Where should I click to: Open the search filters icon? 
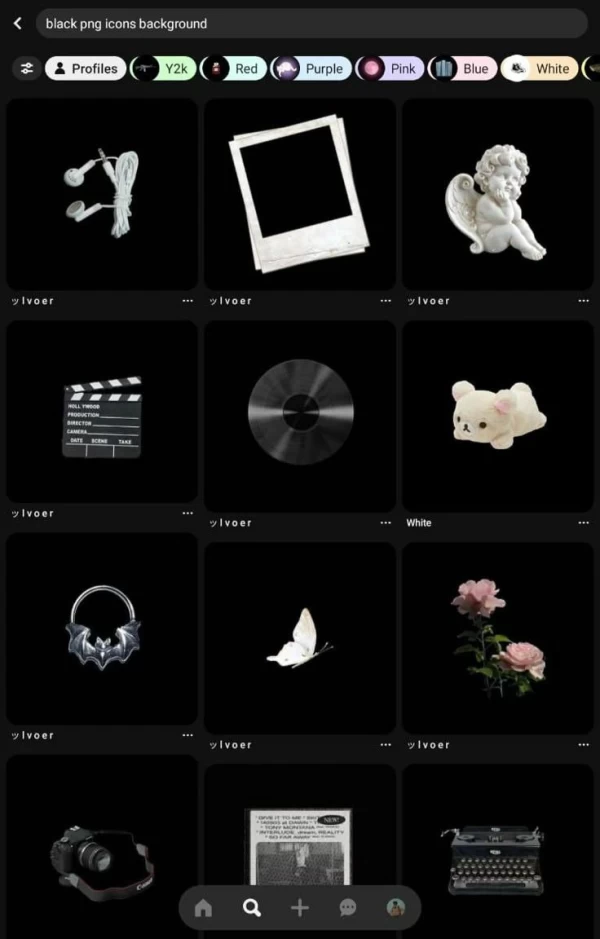tap(26, 69)
